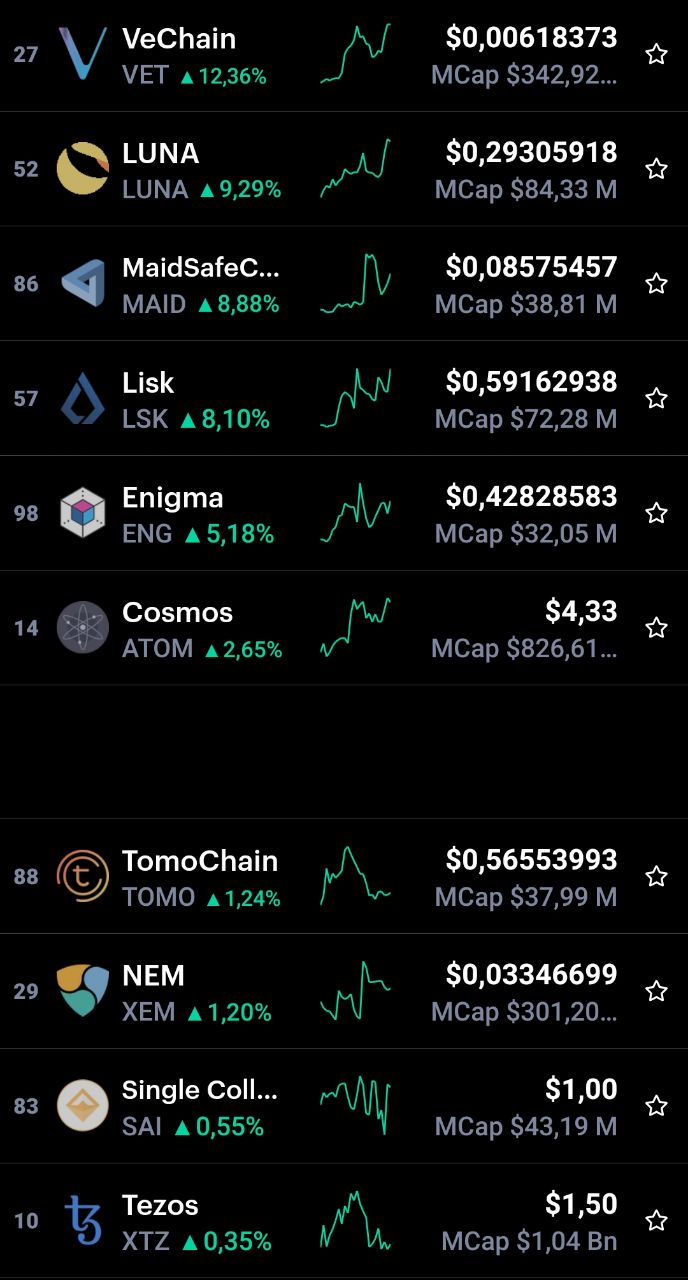Star Tezos as a favorite
This screenshot has width=688, height=1280.
tap(656, 1221)
